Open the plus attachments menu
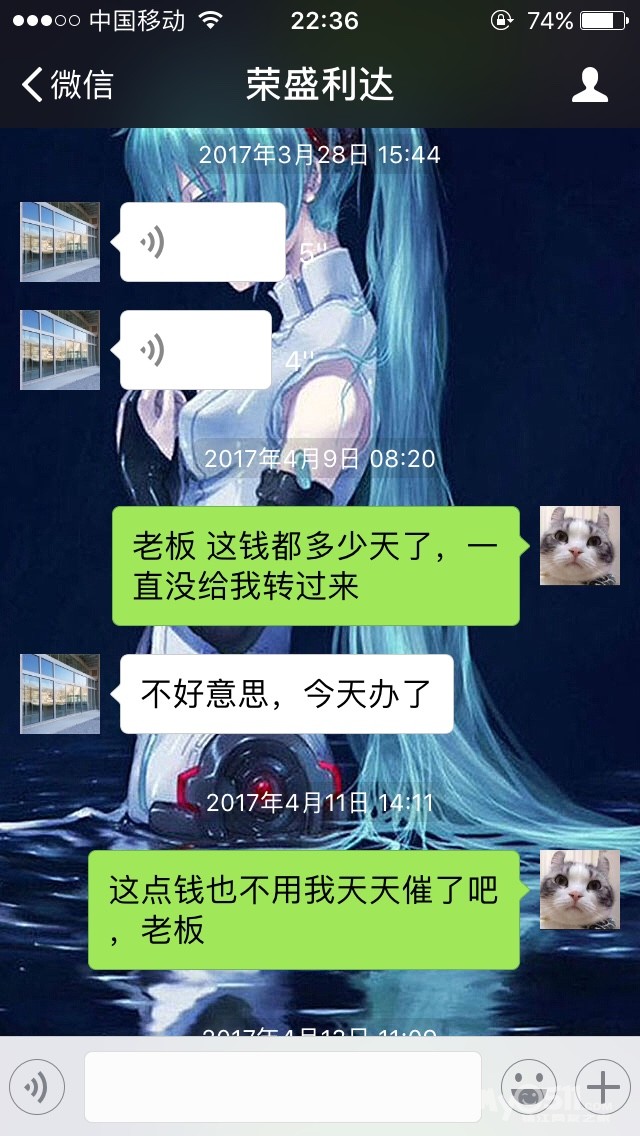Screen dimensions: 640x1136 [x=603, y=1086]
